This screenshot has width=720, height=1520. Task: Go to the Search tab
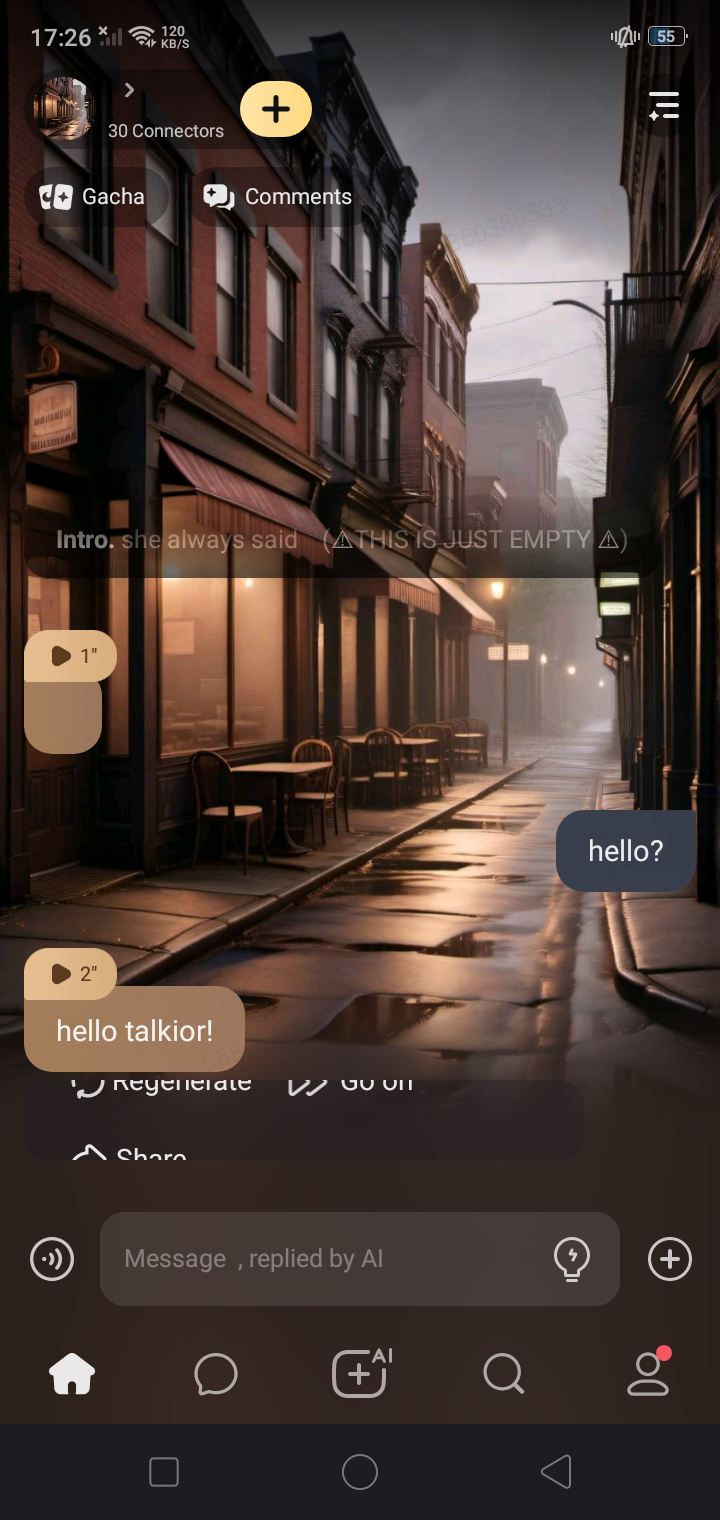(503, 1375)
